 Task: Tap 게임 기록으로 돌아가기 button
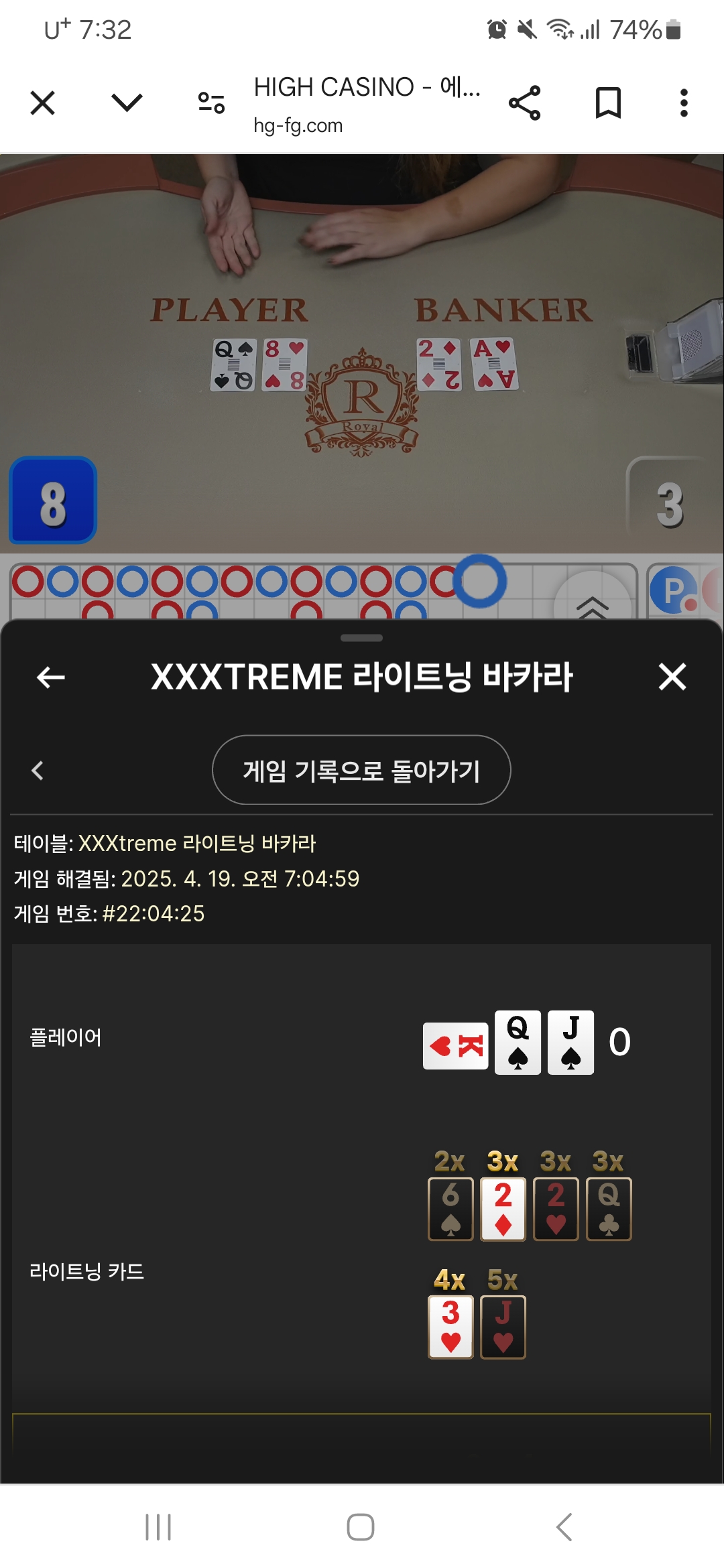coord(361,770)
